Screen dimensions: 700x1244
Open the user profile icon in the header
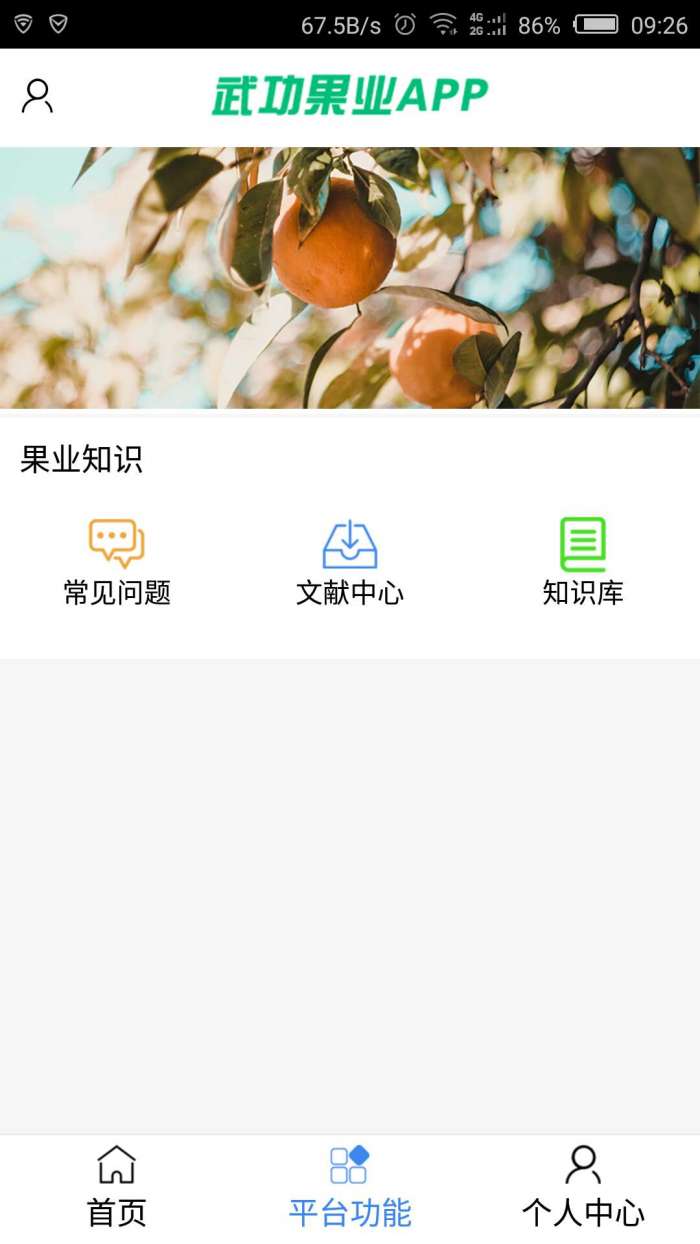pyautogui.click(x=37, y=96)
